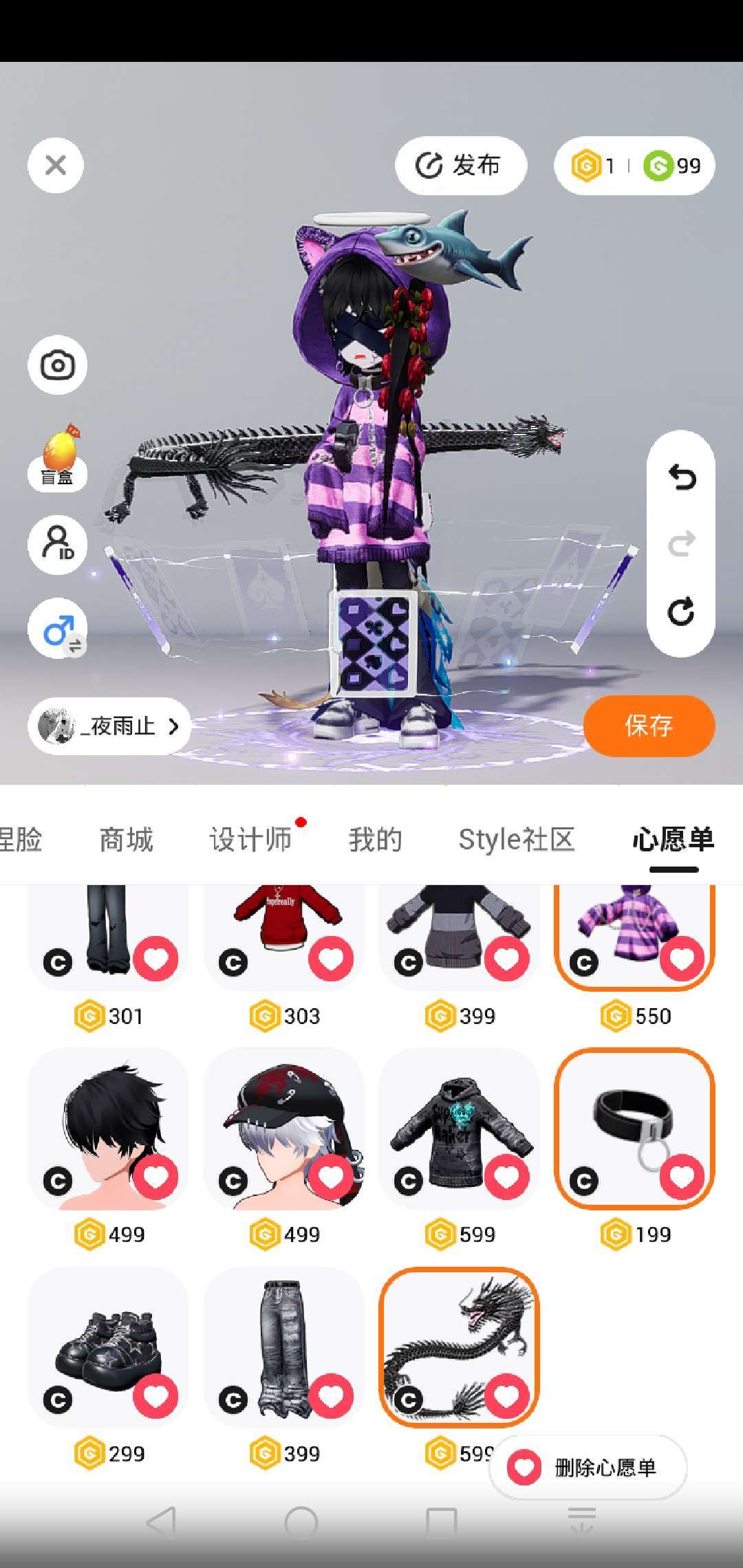Tap 删除心愿单 to delete wishlist
The width and height of the screenshot is (743, 1568).
pos(588,1468)
